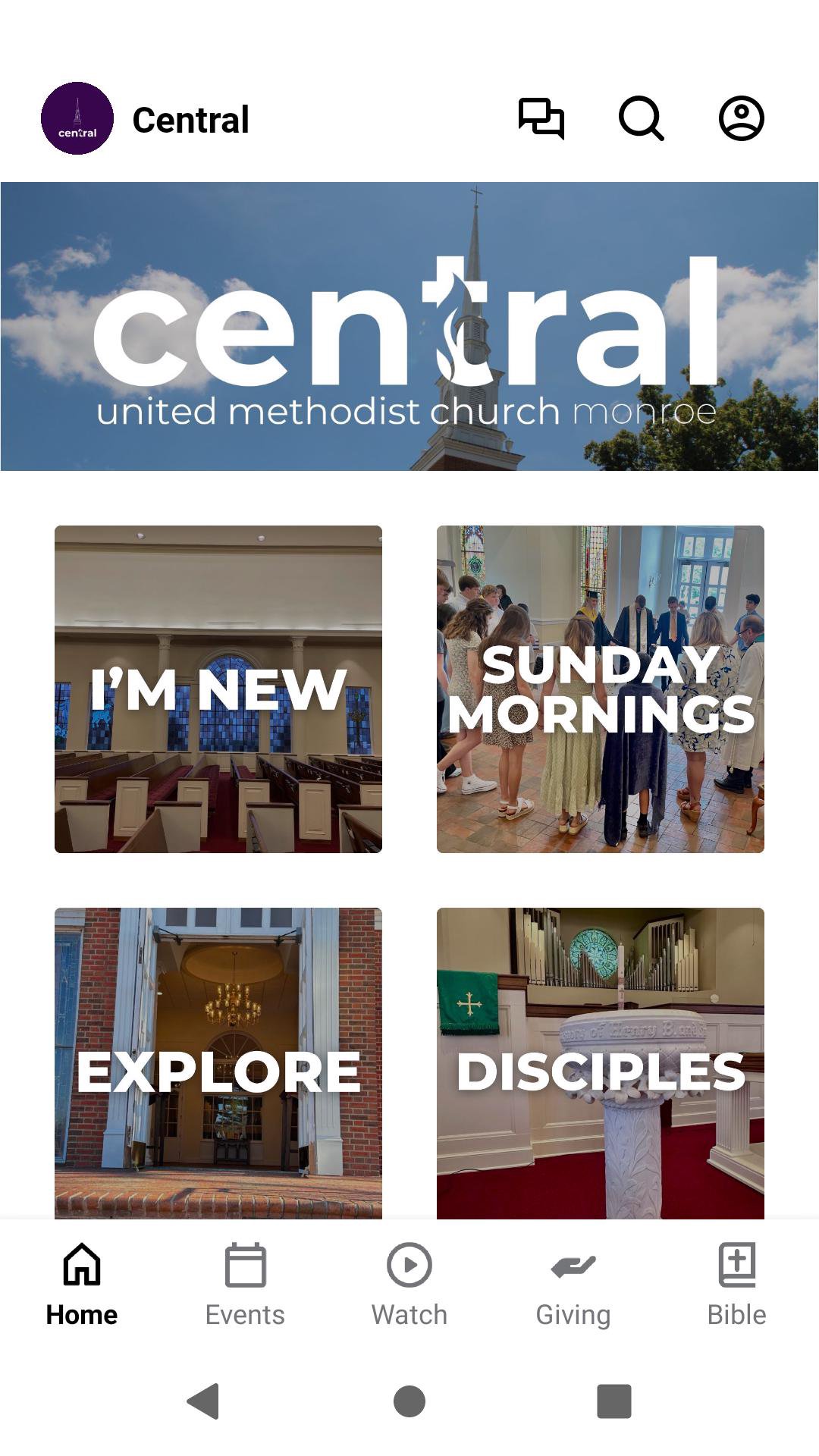Screen dimensions: 819x1456
Task: Open the user profile icon
Action: [x=741, y=118]
